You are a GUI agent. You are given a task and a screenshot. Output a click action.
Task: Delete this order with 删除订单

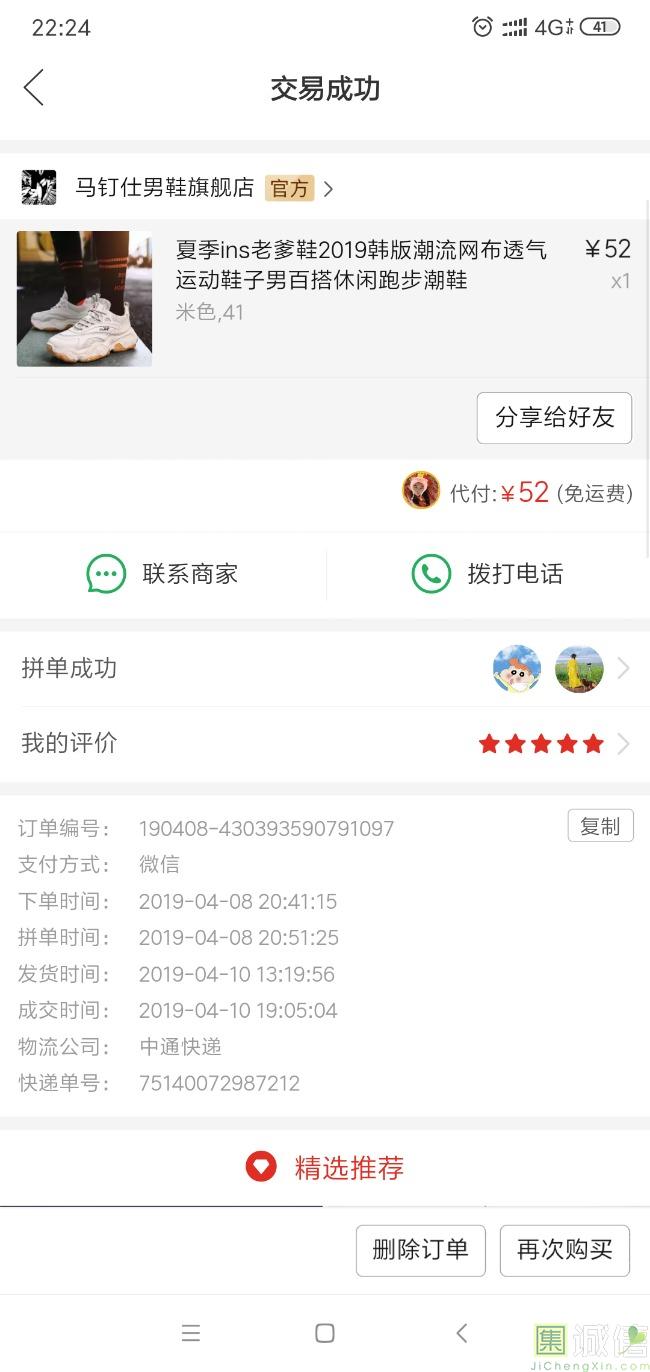420,1250
